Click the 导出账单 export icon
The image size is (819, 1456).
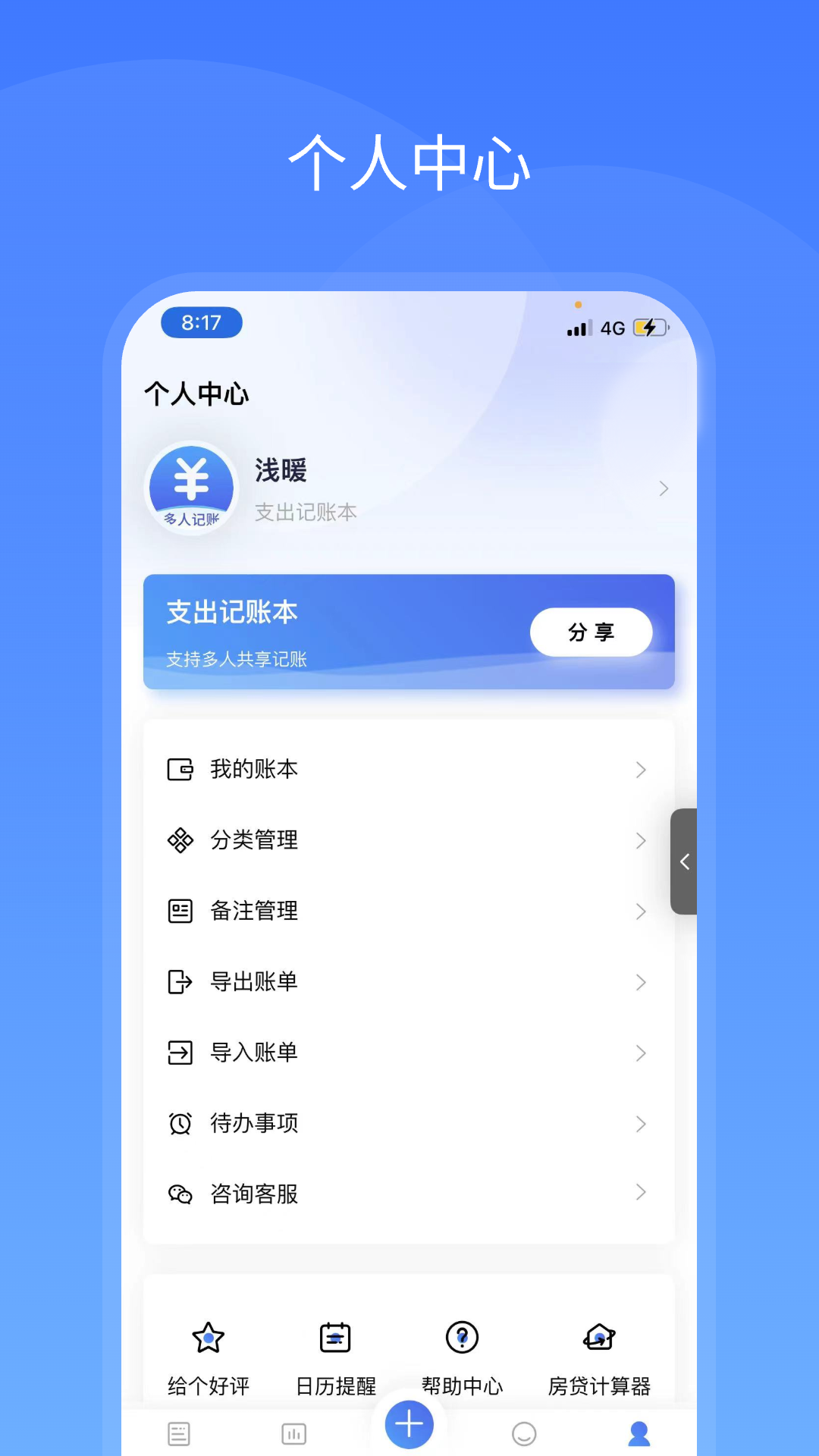point(179,982)
